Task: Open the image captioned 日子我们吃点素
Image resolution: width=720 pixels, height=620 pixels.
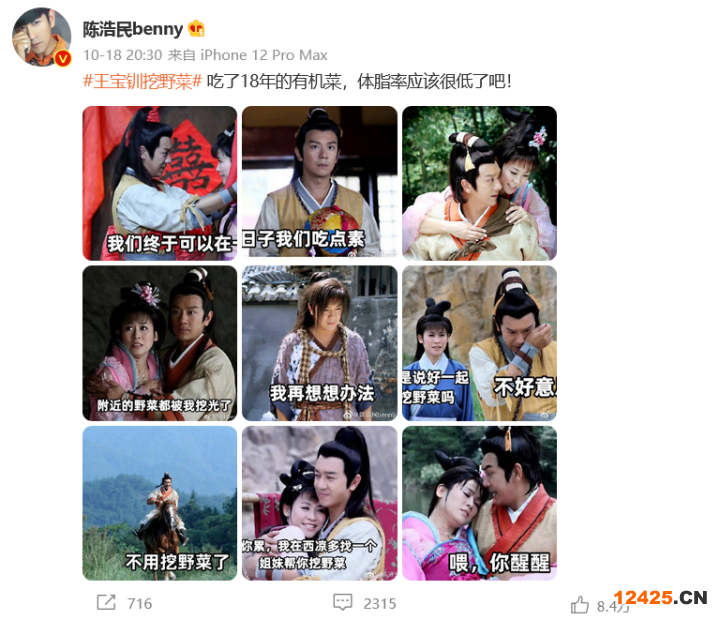Action: click(319, 183)
